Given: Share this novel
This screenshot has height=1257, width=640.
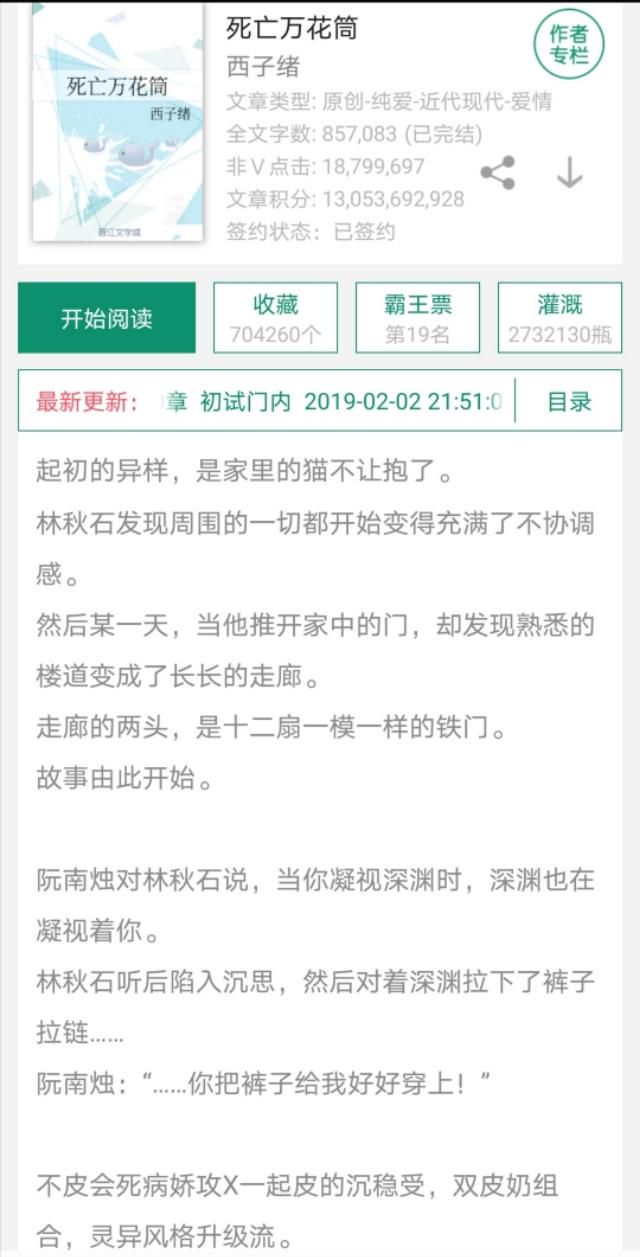Looking at the screenshot, I should (x=497, y=173).
